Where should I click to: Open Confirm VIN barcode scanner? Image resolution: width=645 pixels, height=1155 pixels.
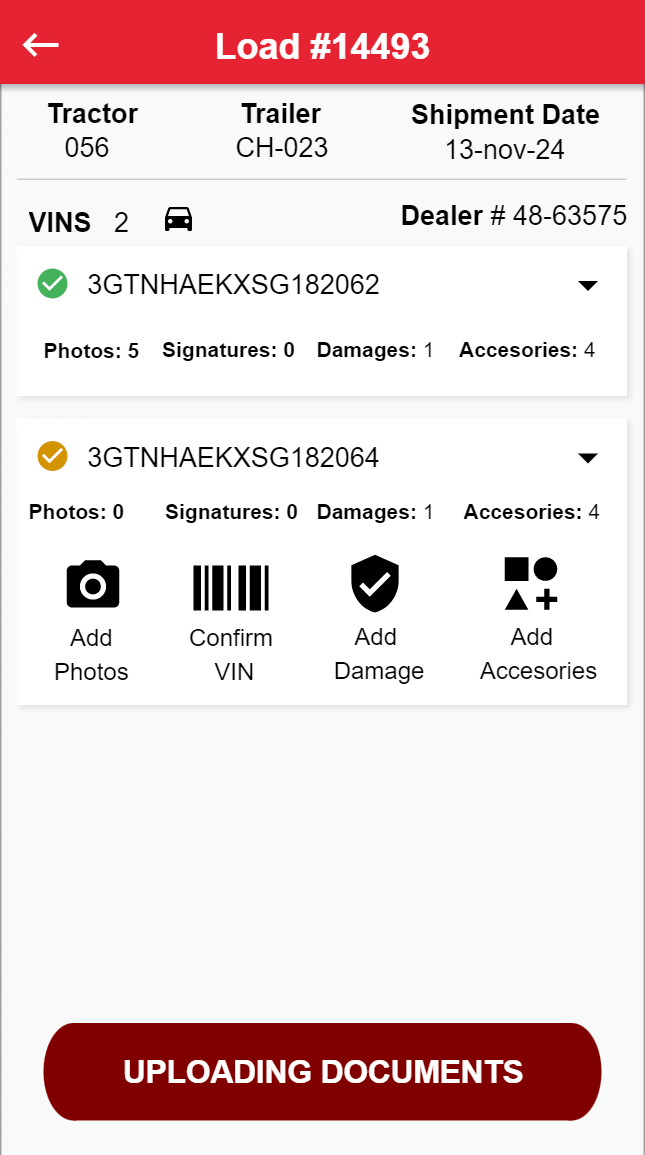click(x=231, y=620)
